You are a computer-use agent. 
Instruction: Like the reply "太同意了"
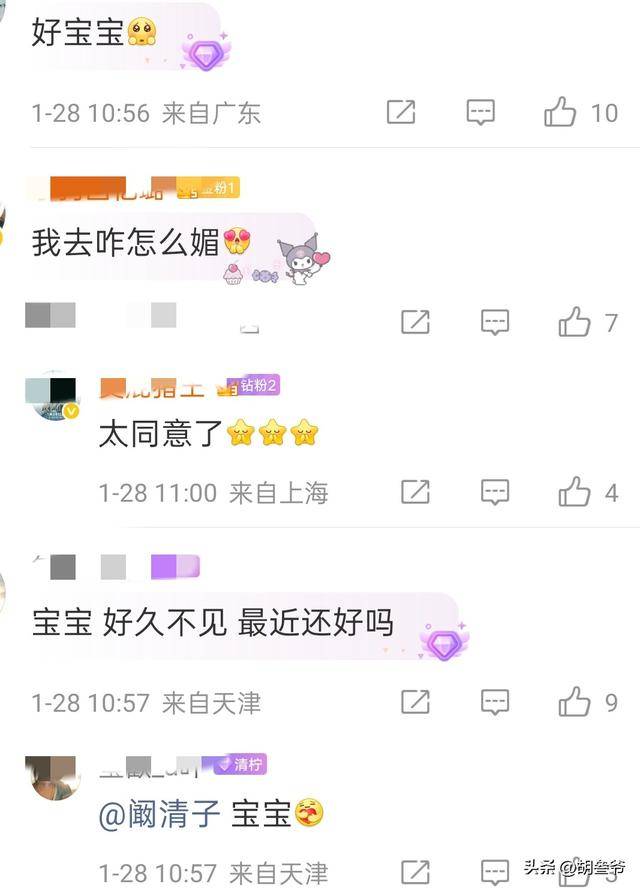tap(574, 492)
